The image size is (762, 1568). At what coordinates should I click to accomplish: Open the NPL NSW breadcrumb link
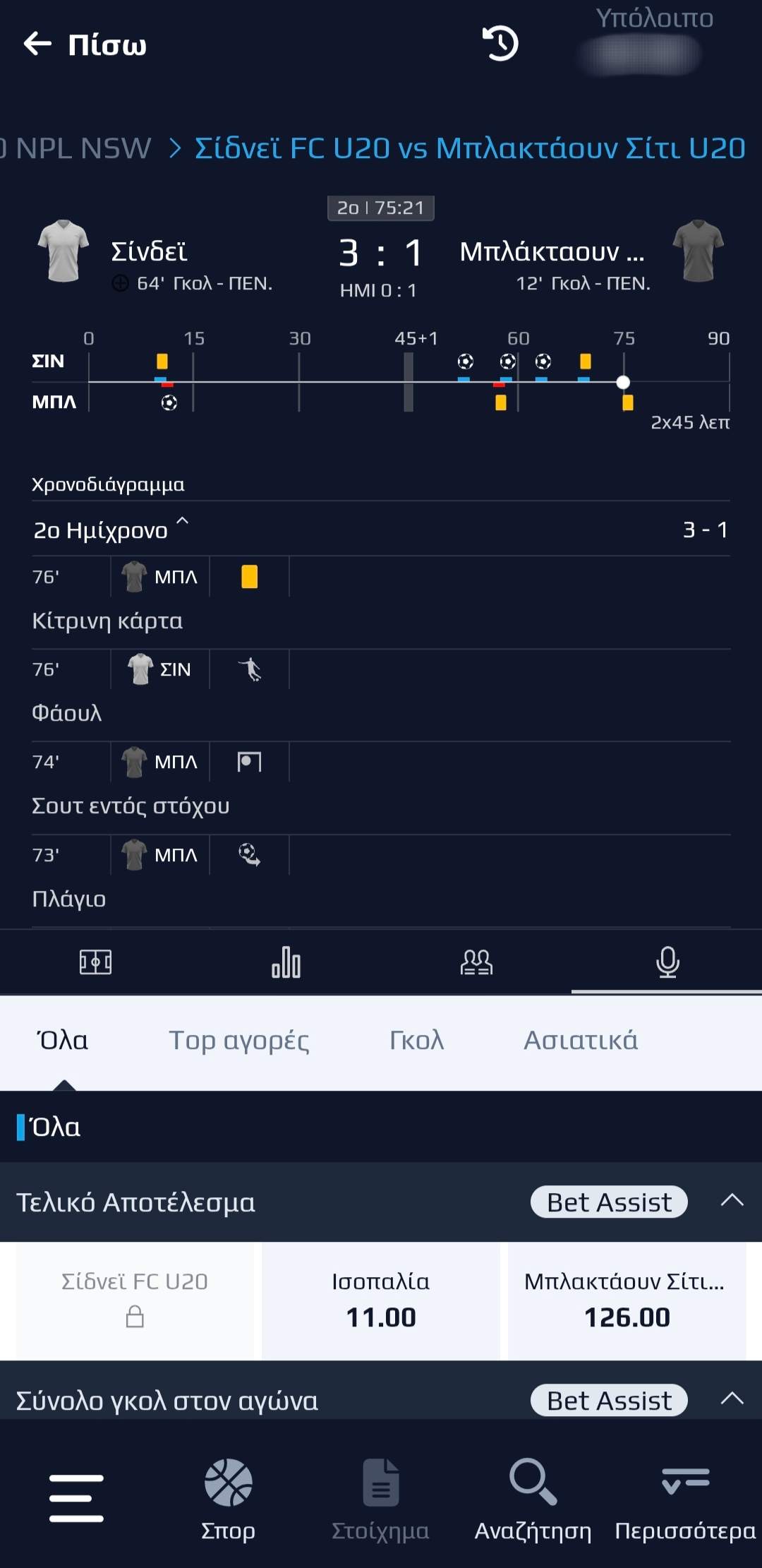76,148
